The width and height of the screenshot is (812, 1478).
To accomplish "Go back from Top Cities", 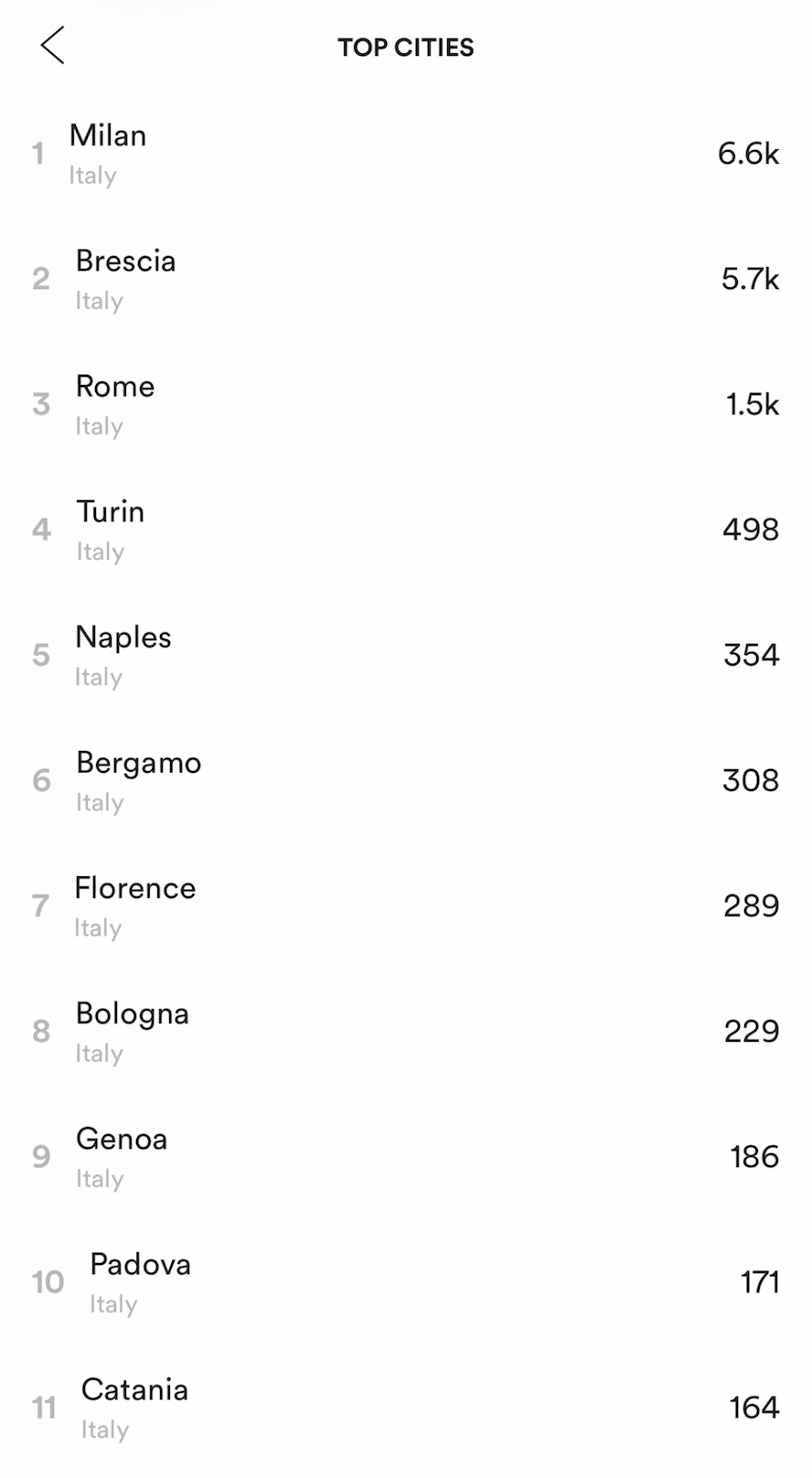I will 53,46.
